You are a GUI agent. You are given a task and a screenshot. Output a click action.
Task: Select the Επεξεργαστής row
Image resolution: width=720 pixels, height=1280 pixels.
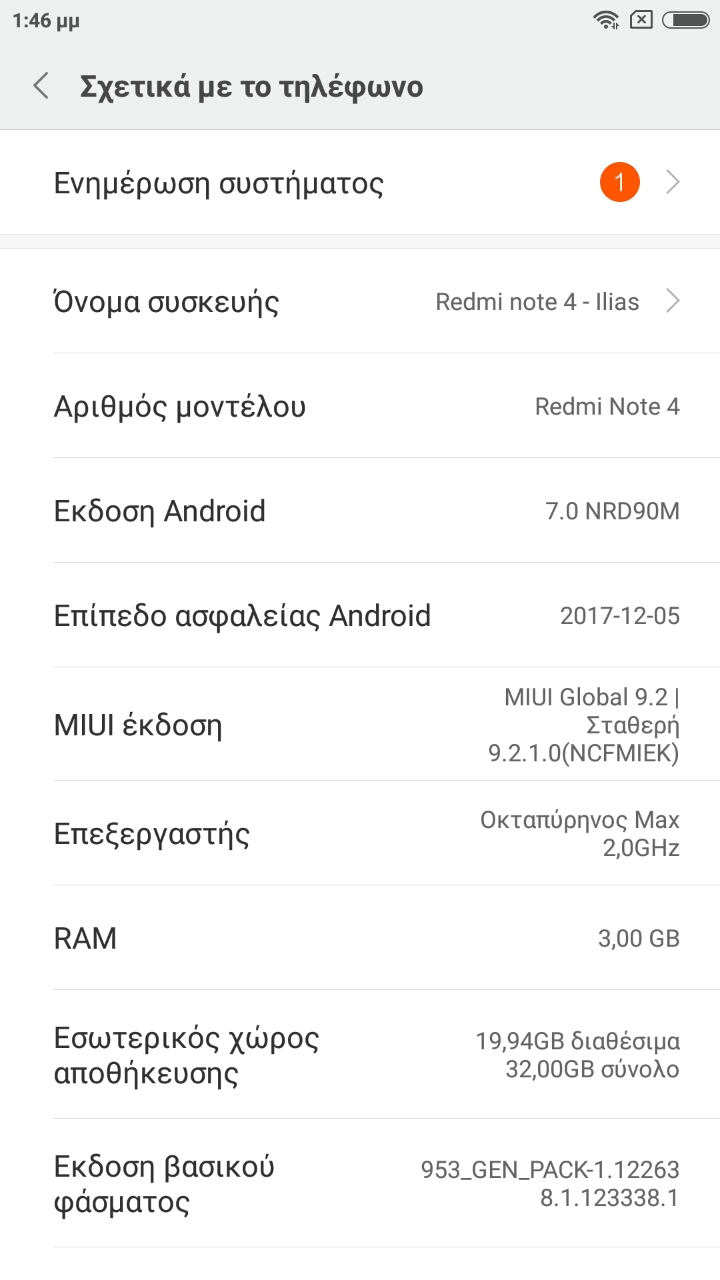click(360, 834)
